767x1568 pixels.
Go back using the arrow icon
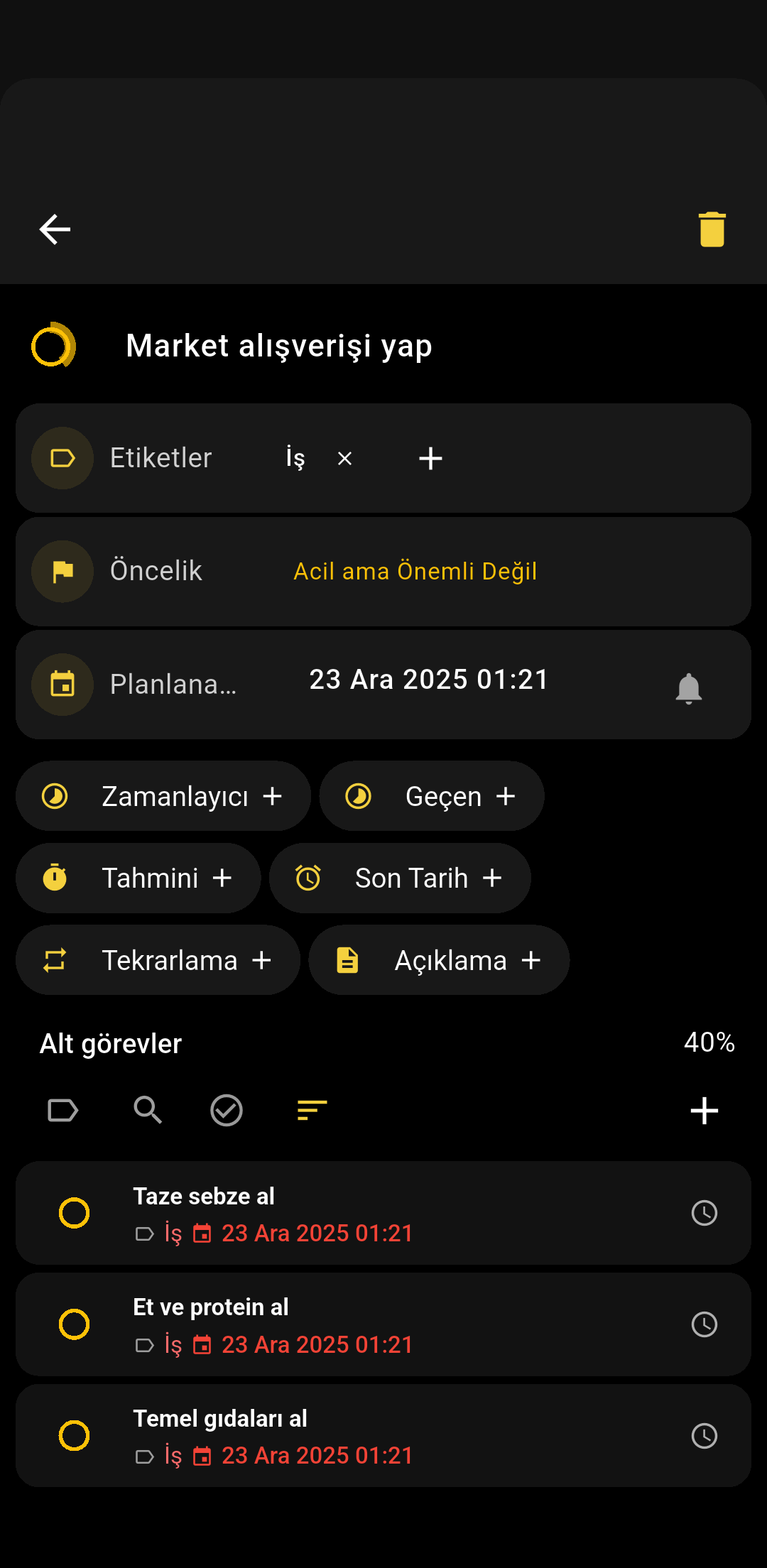55,229
